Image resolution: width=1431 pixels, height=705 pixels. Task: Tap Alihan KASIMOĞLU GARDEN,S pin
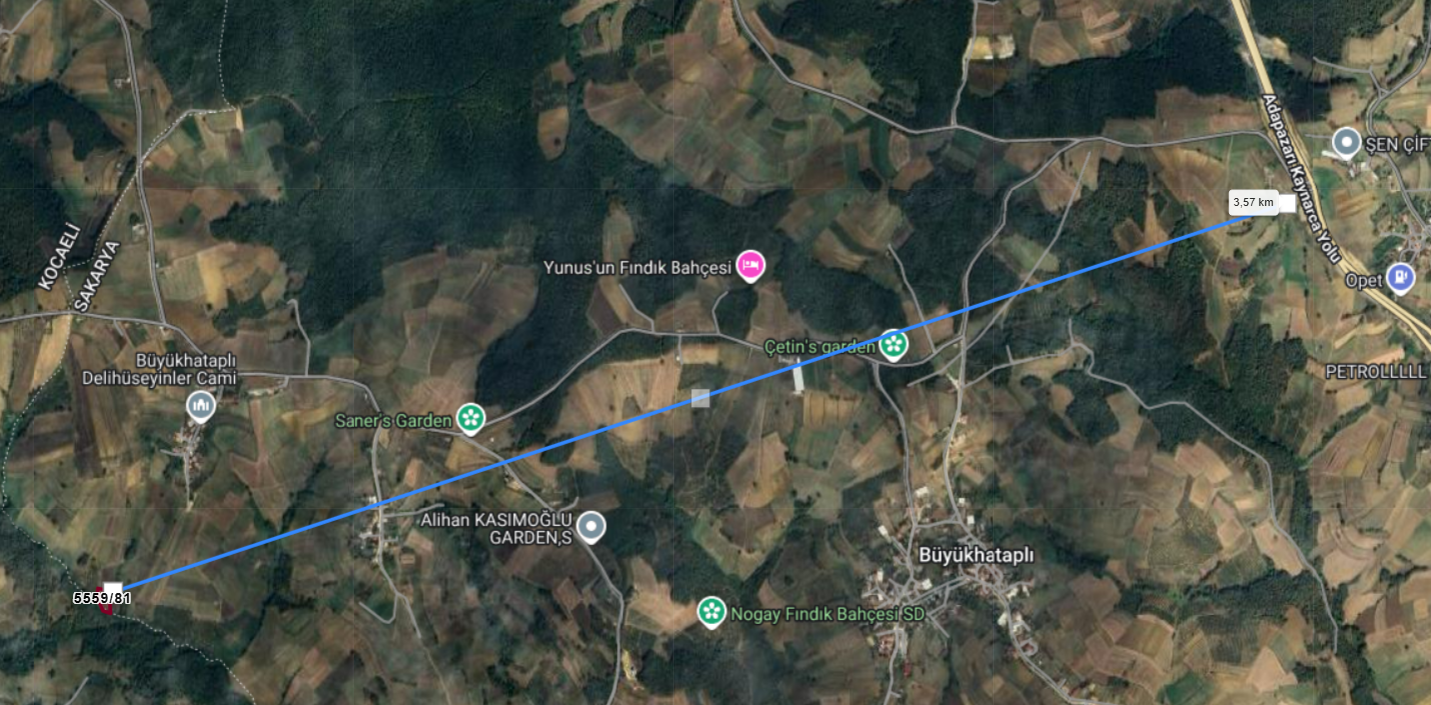coord(592,525)
